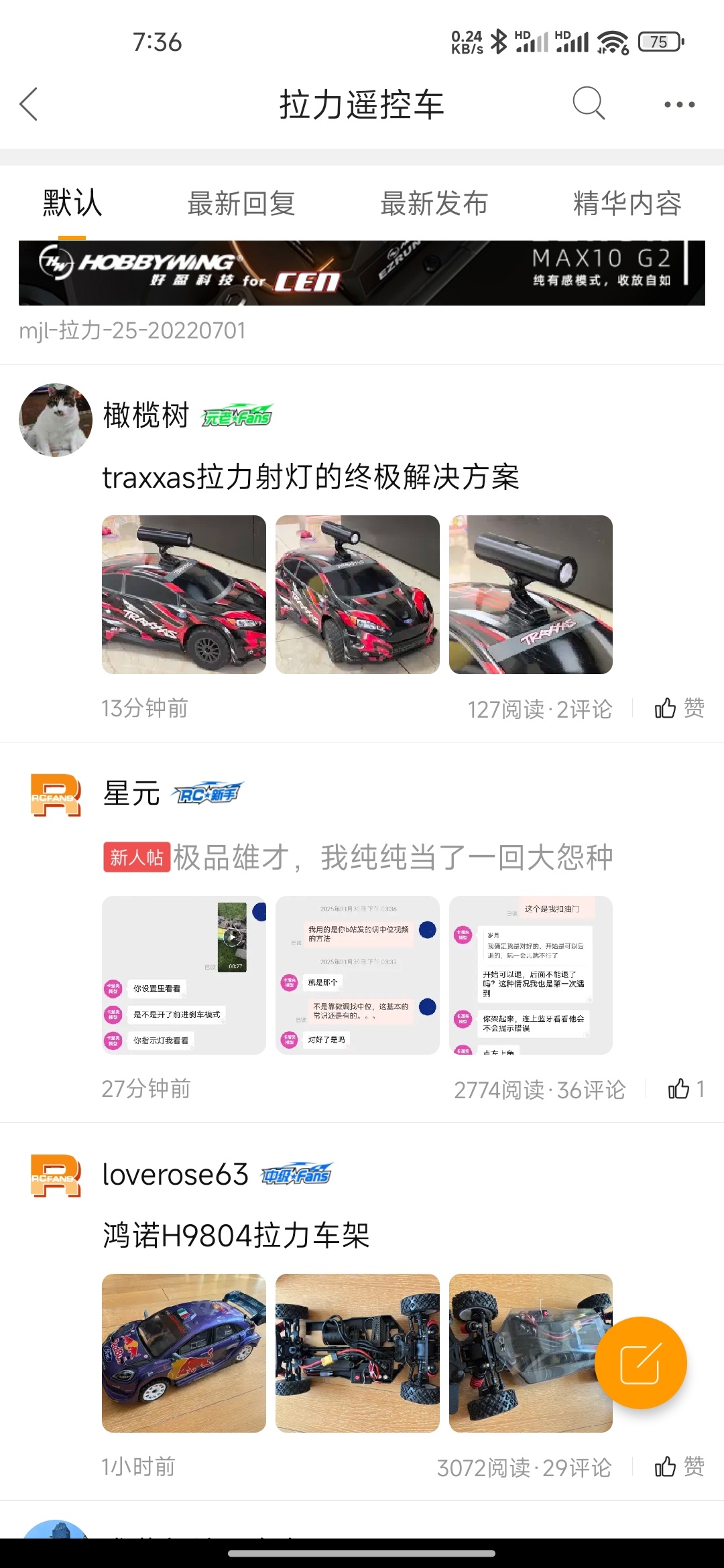The height and width of the screenshot is (1568, 724).
Task: Open loverose63's profile name
Action: [176, 1175]
